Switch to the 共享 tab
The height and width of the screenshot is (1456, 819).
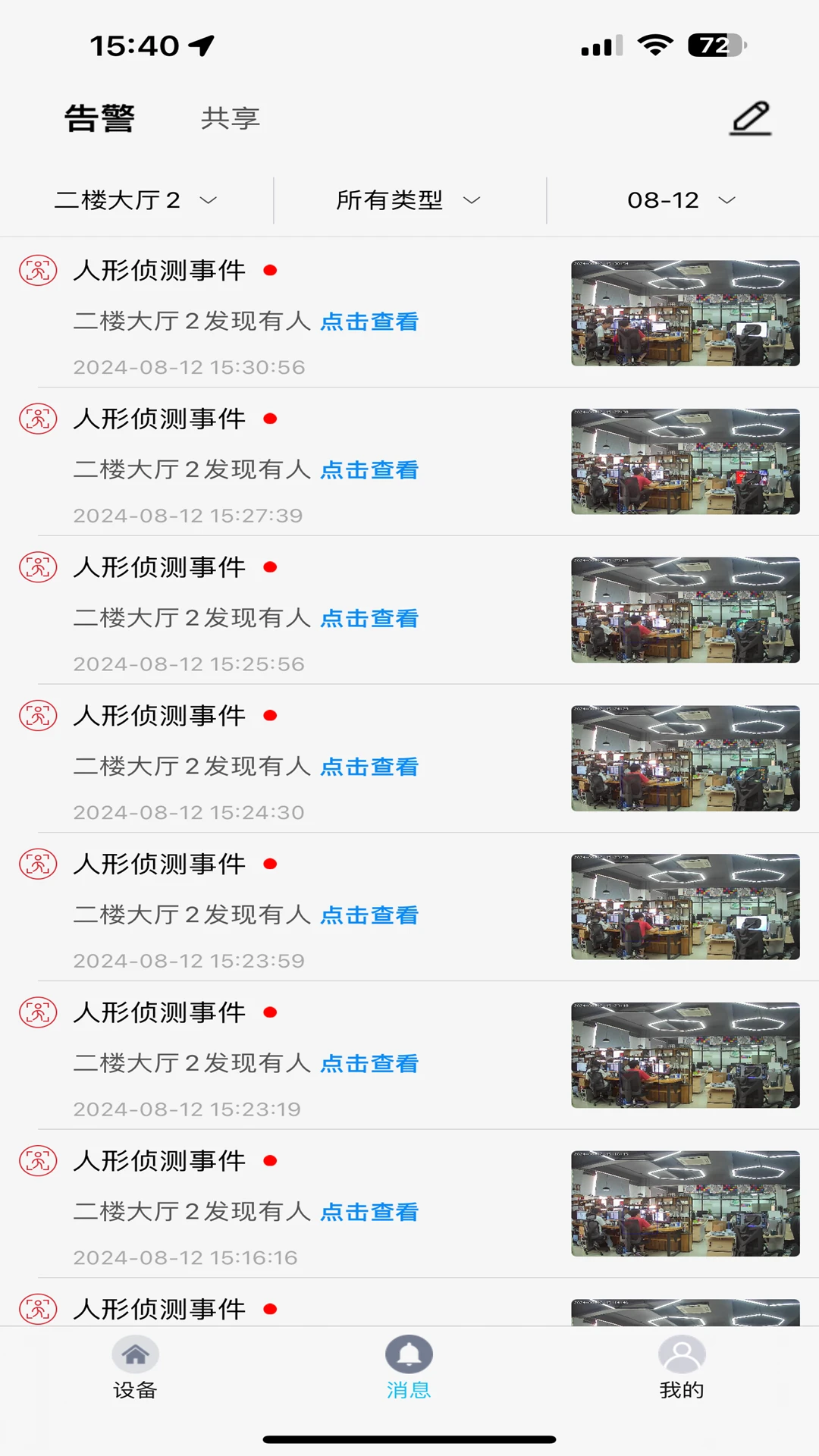tap(231, 118)
